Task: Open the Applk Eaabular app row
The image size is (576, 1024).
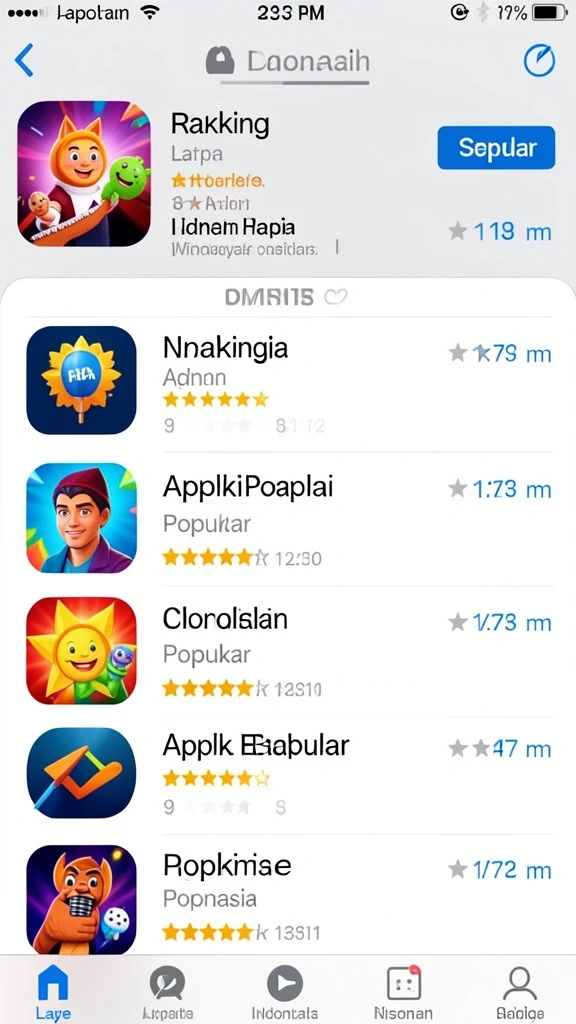Action: point(288,775)
